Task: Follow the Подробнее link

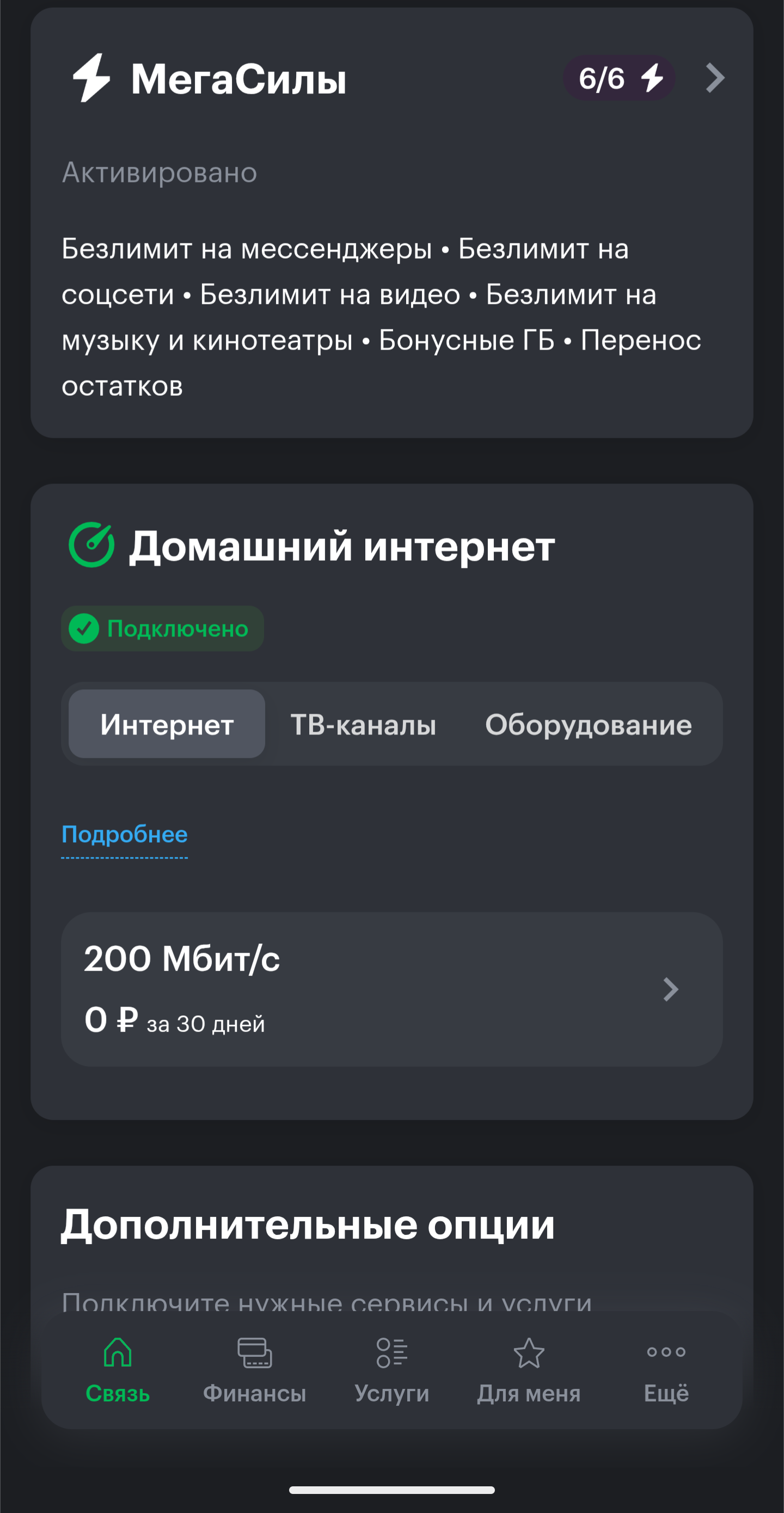Action: tap(125, 835)
